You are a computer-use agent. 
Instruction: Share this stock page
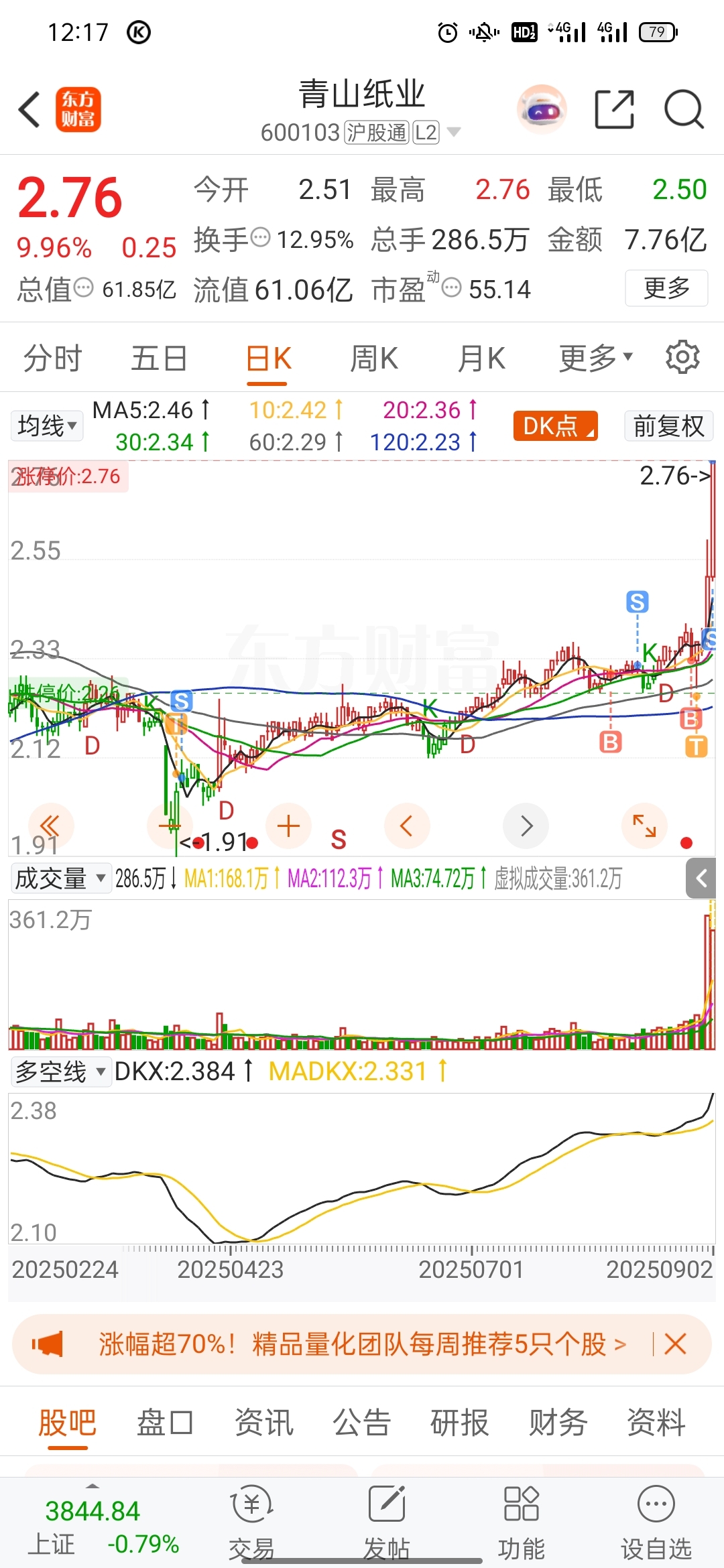click(614, 109)
